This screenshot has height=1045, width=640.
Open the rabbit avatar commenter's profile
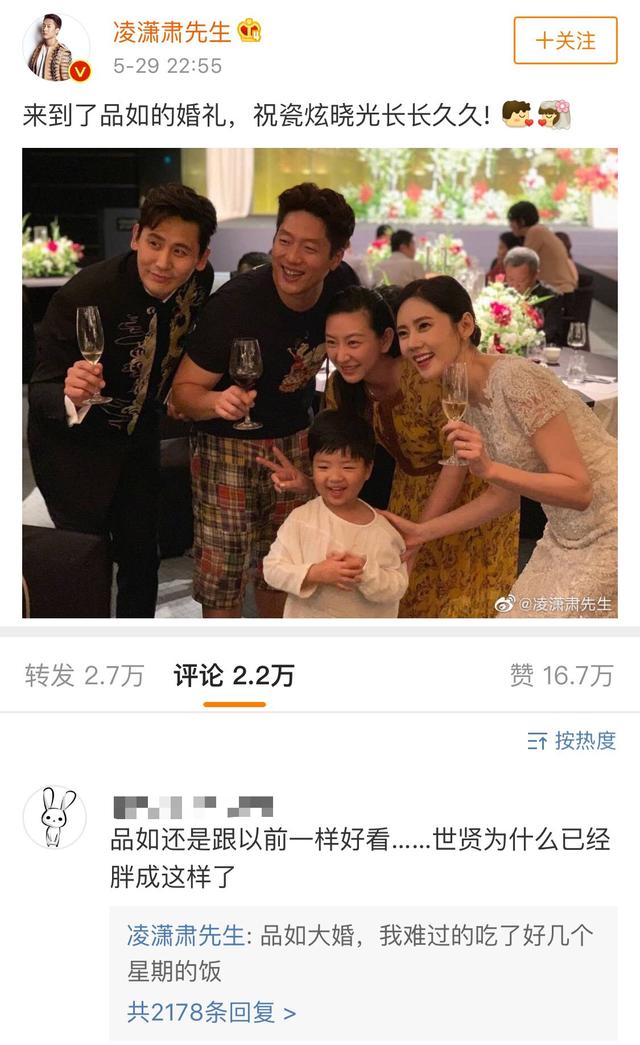(55, 817)
